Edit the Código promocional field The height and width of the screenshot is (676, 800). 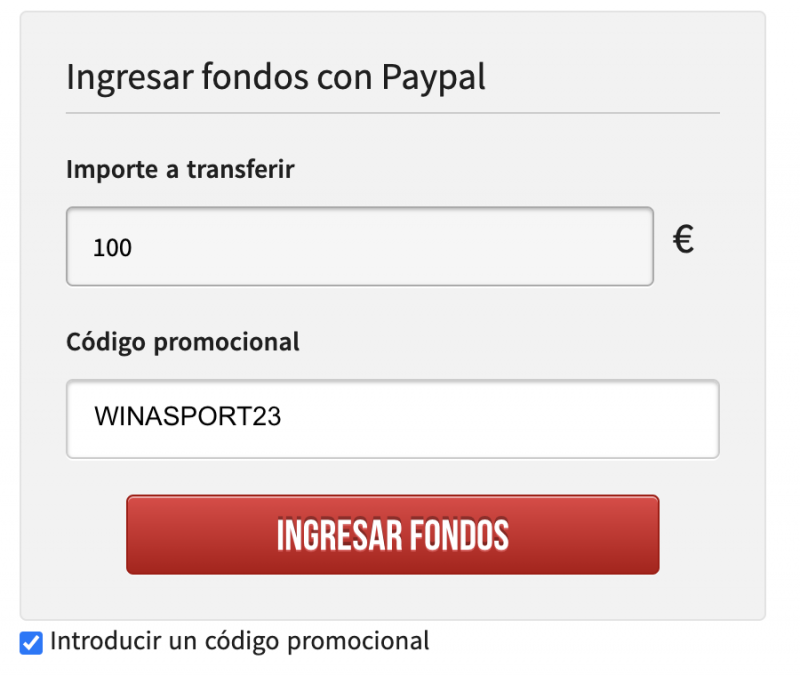click(392, 418)
